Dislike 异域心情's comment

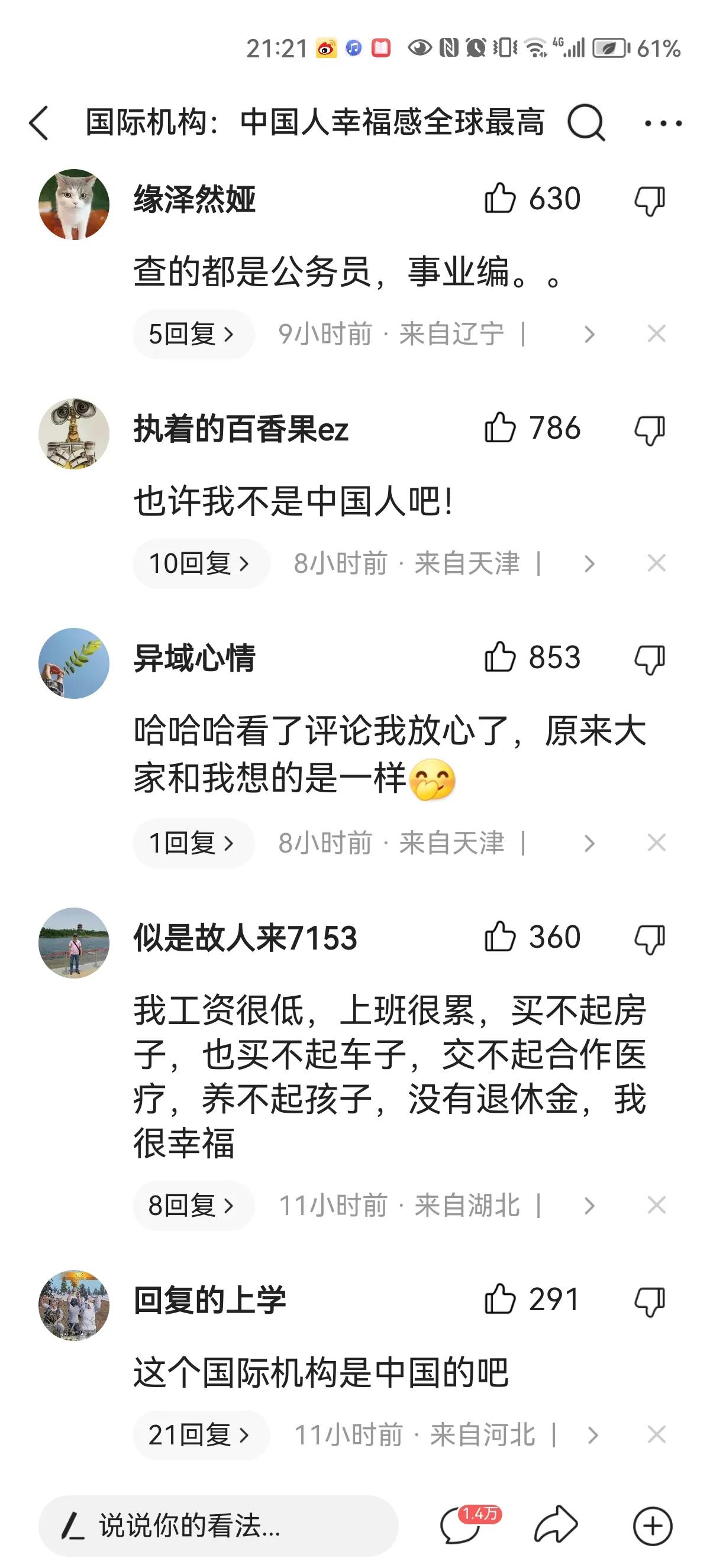point(648,658)
